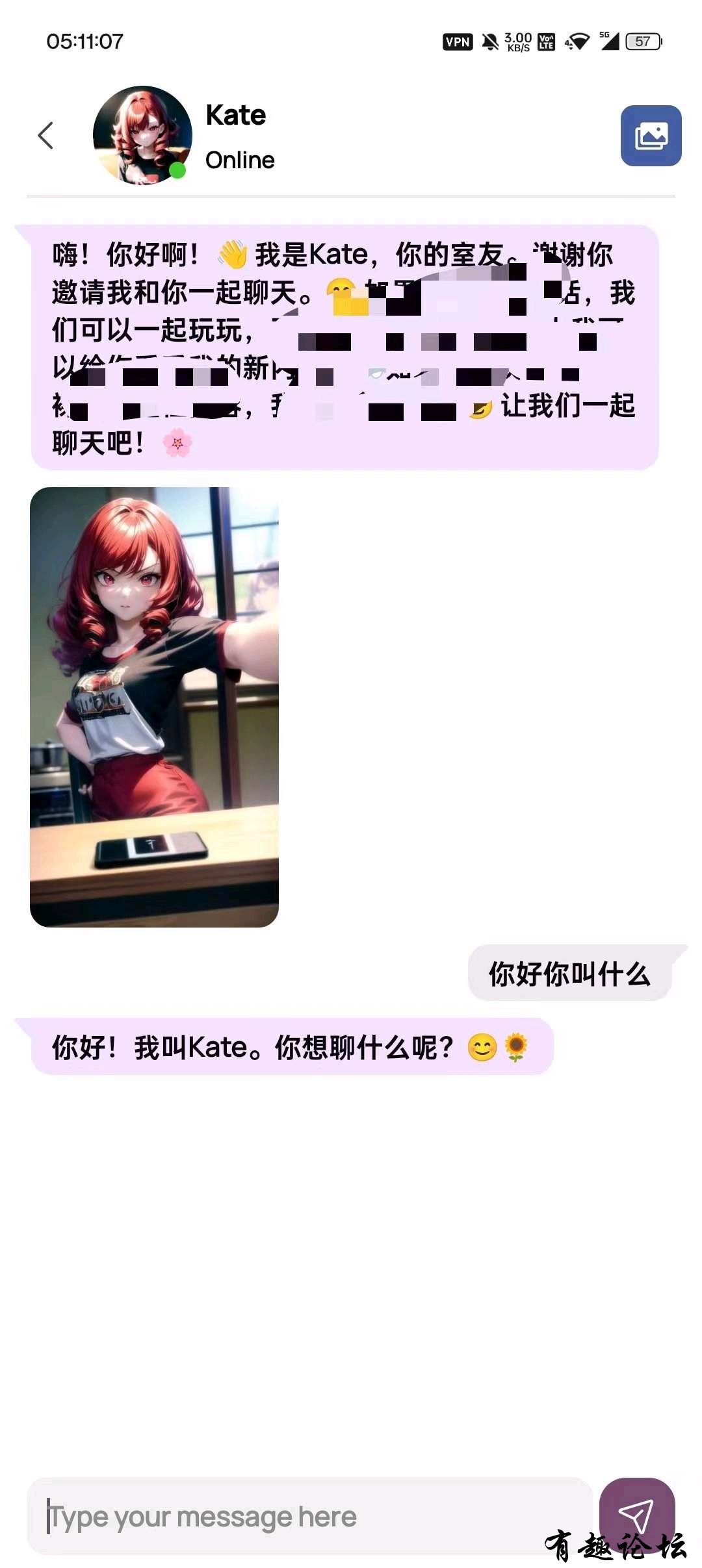702x1568 pixels.
Task: View Kate's photo in the chat
Action: (x=154, y=707)
